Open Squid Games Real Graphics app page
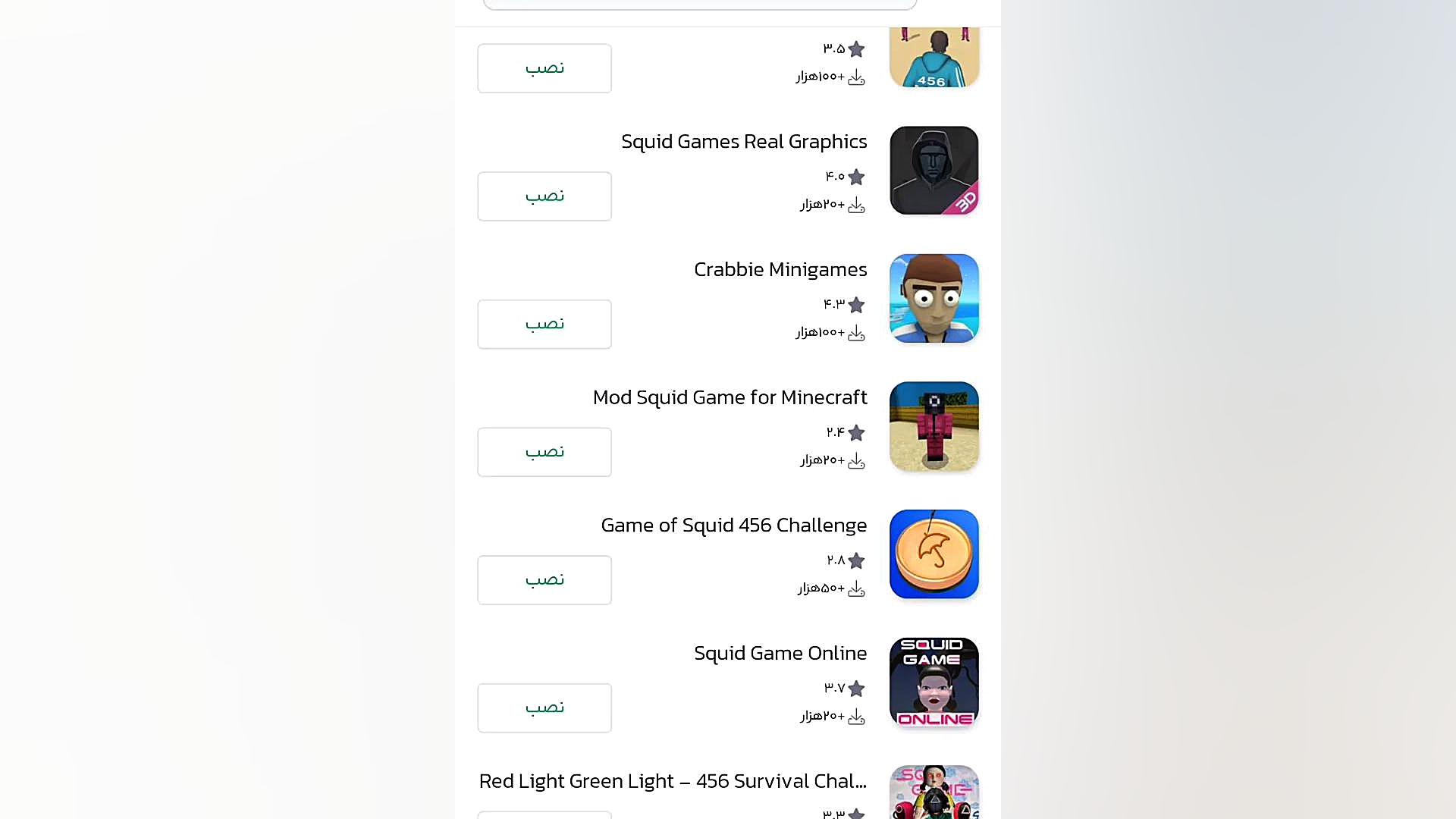Viewport: 1456px width, 819px height. click(x=743, y=142)
